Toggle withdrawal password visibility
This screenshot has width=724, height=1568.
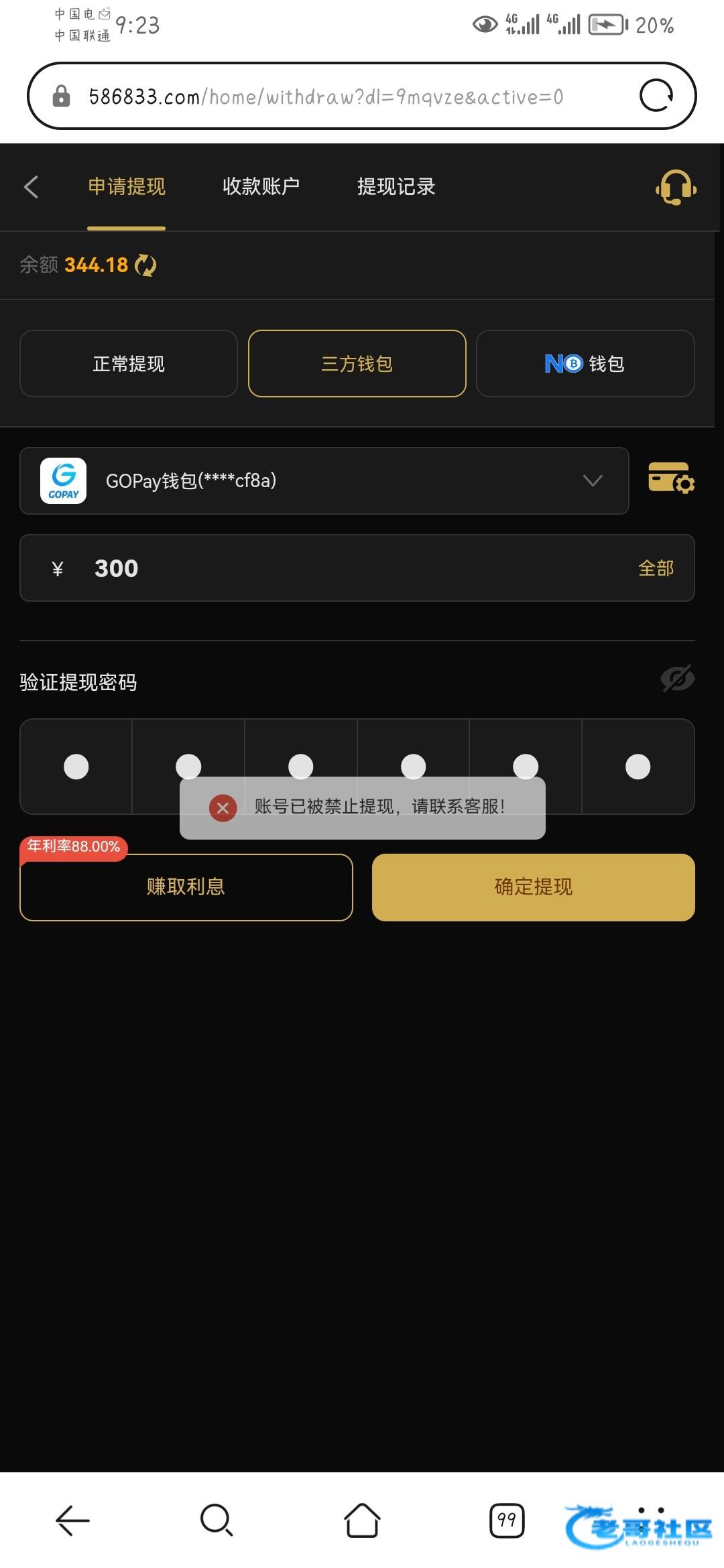pyautogui.click(x=677, y=679)
